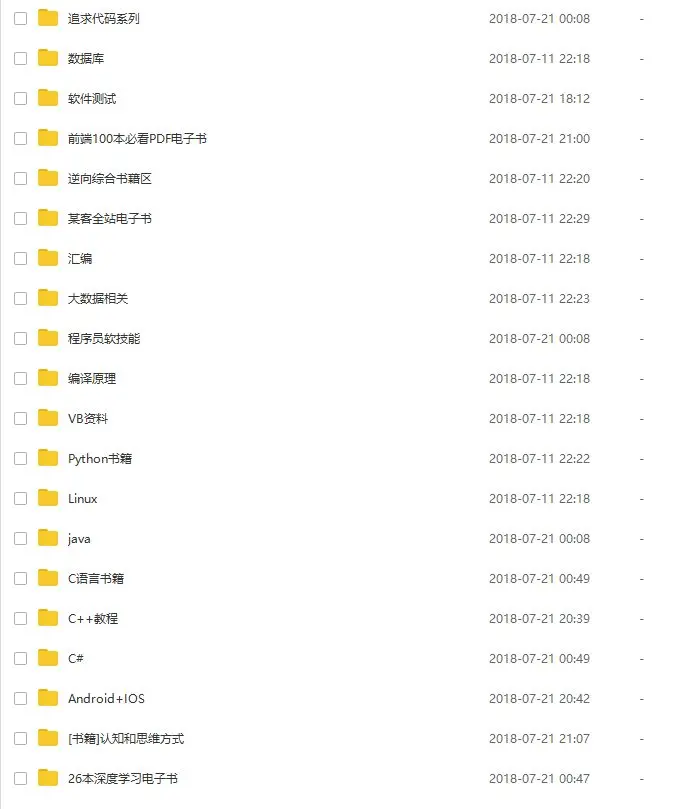Open the Python书籍 folder

100,459
